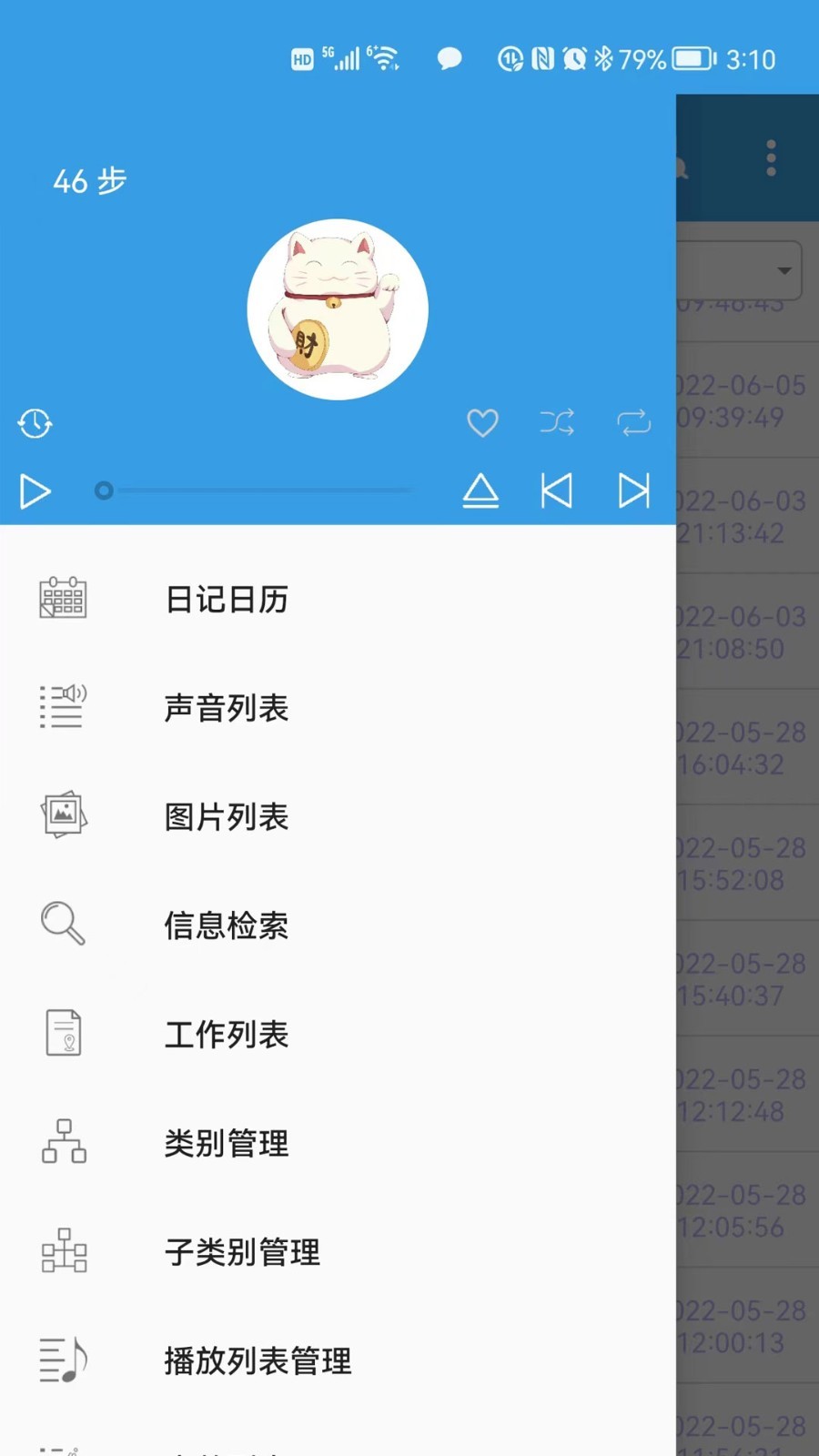Viewport: 819px width, 1456px height.
Task: Open 类别管理
Action: click(338, 1143)
